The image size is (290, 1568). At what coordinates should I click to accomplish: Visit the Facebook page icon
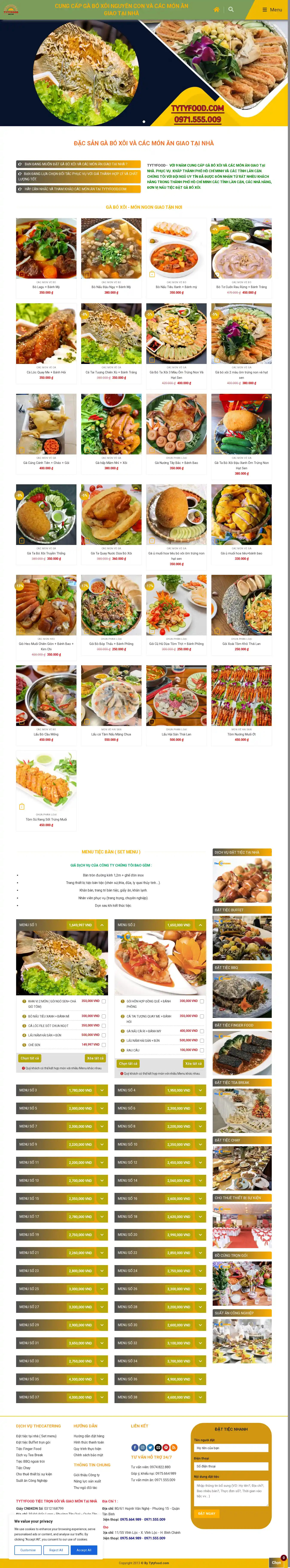pyautogui.click(x=134, y=1447)
